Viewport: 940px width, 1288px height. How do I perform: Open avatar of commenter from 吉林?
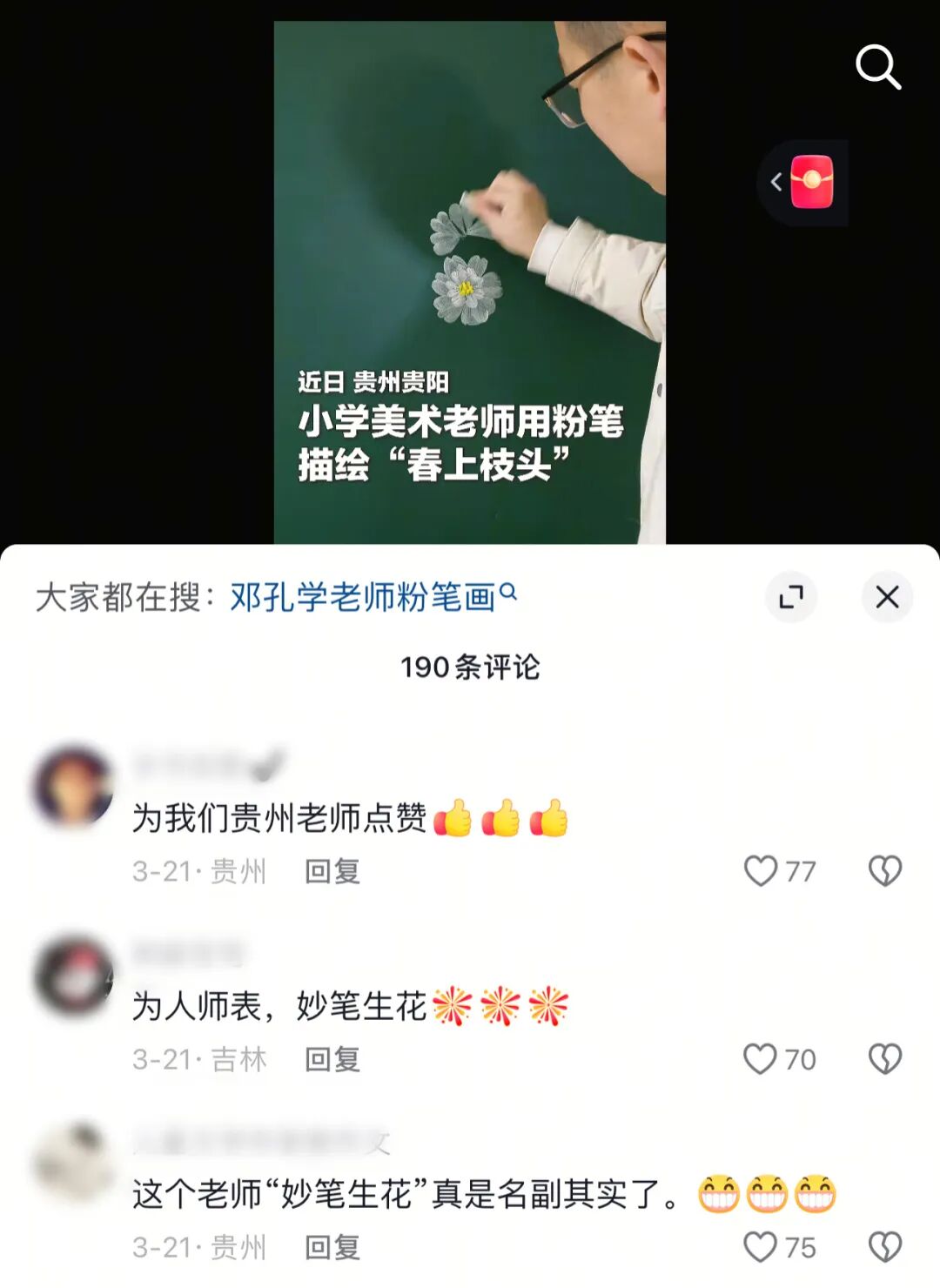click(x=73, y=976)
